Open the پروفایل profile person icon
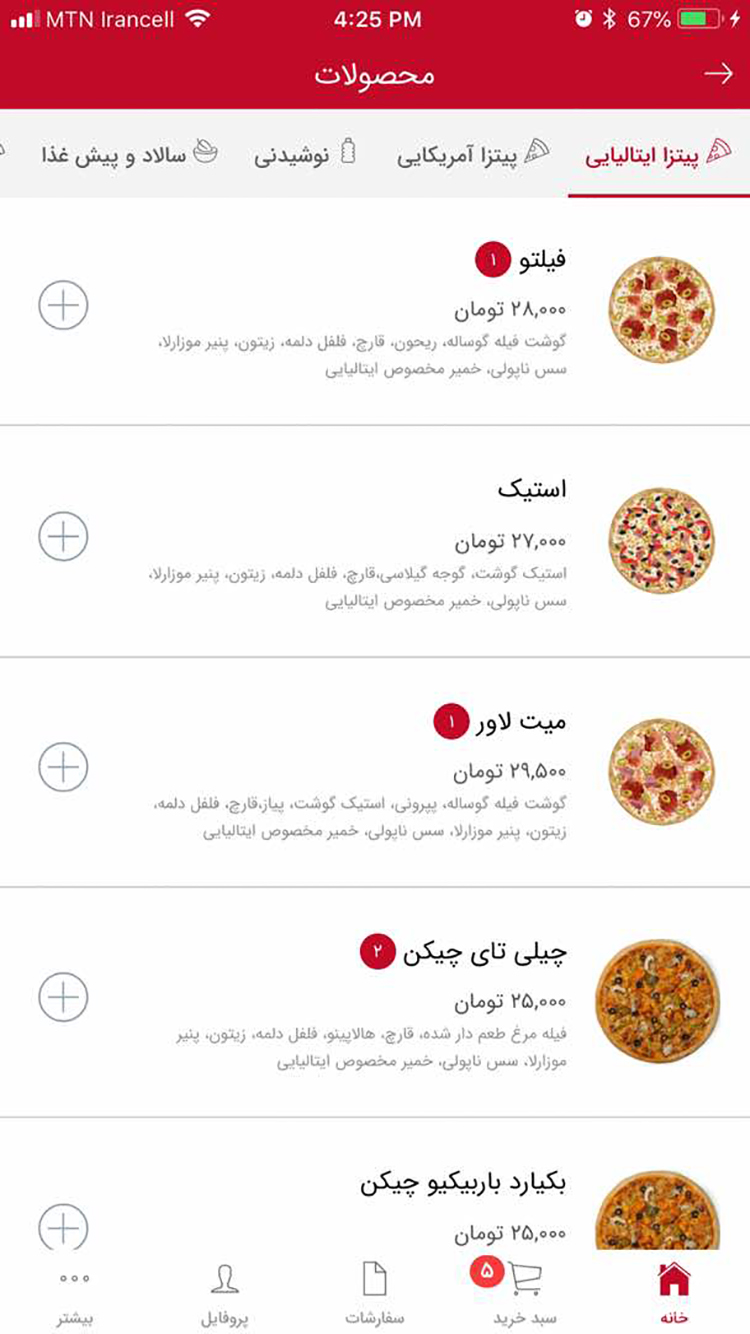750x1334 pixels. [x=222, y=1278]
